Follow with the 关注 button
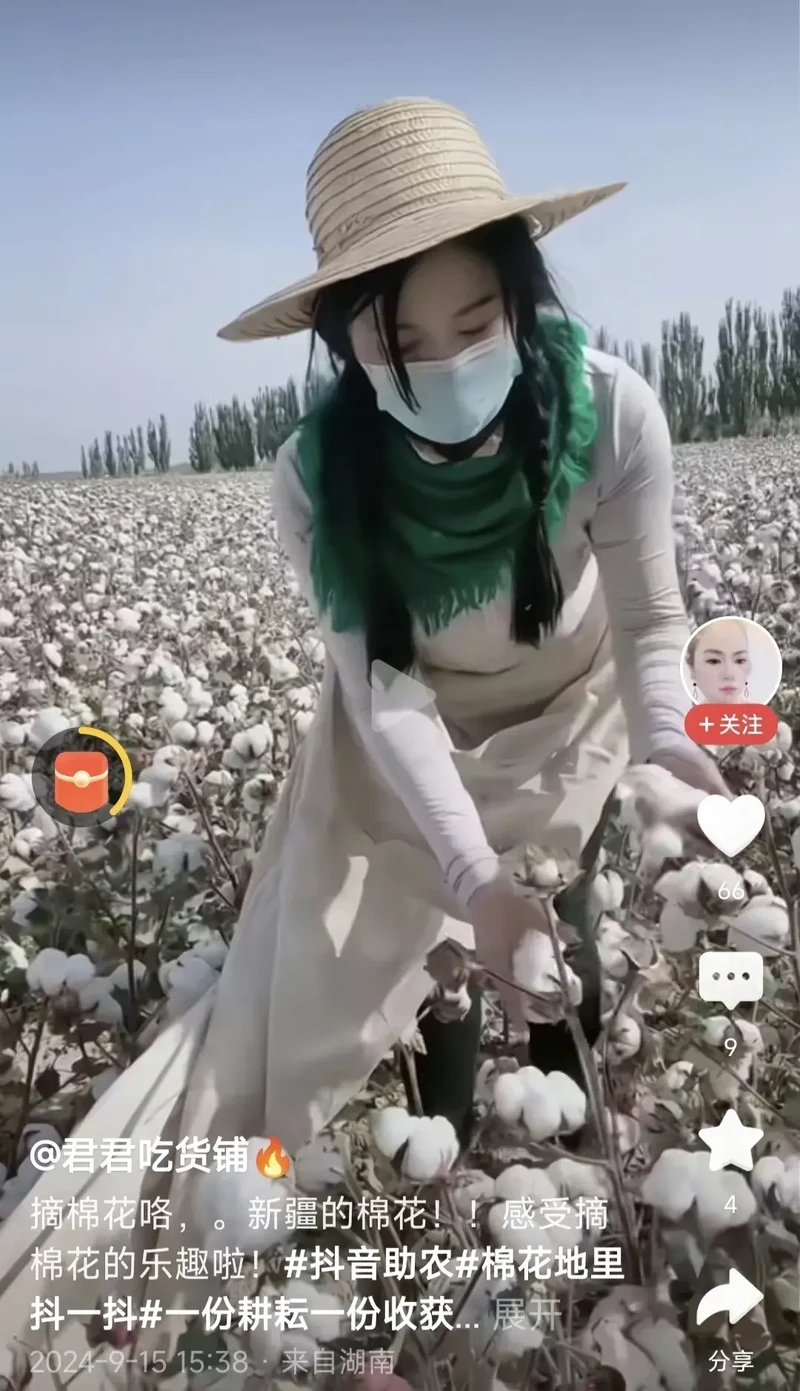The height and width of the screenshot is (1391, 800). click(x=730, y=724)
